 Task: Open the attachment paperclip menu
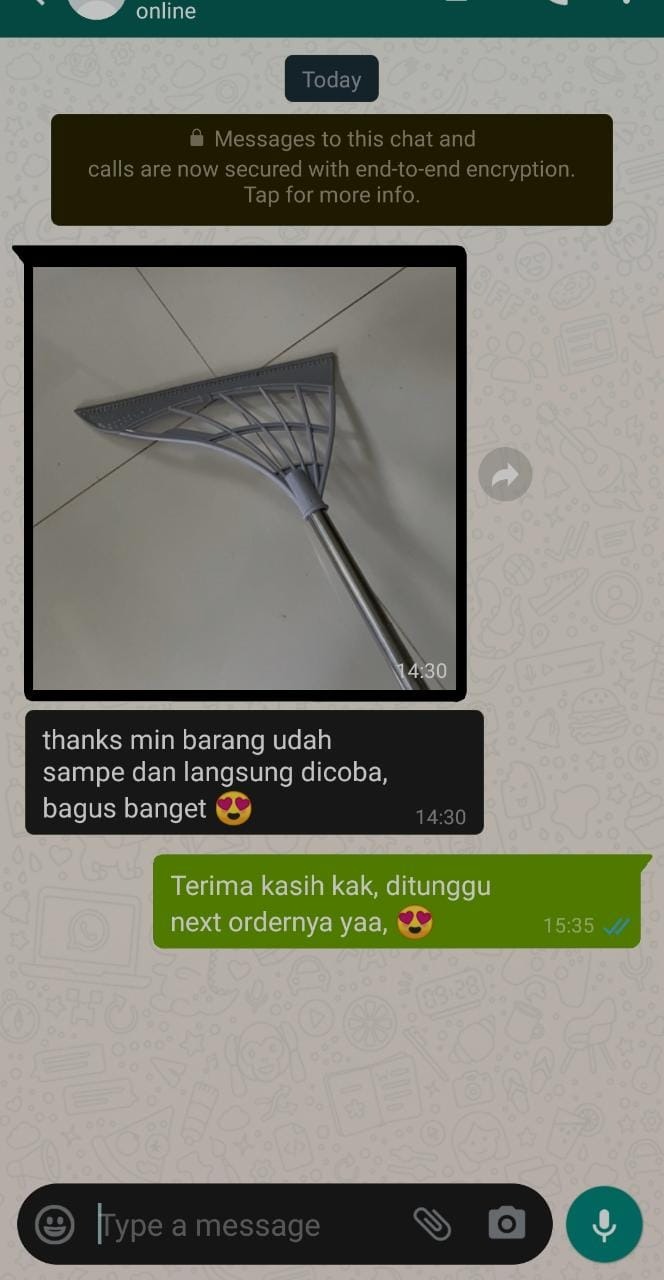click(x=432, y=1223)
